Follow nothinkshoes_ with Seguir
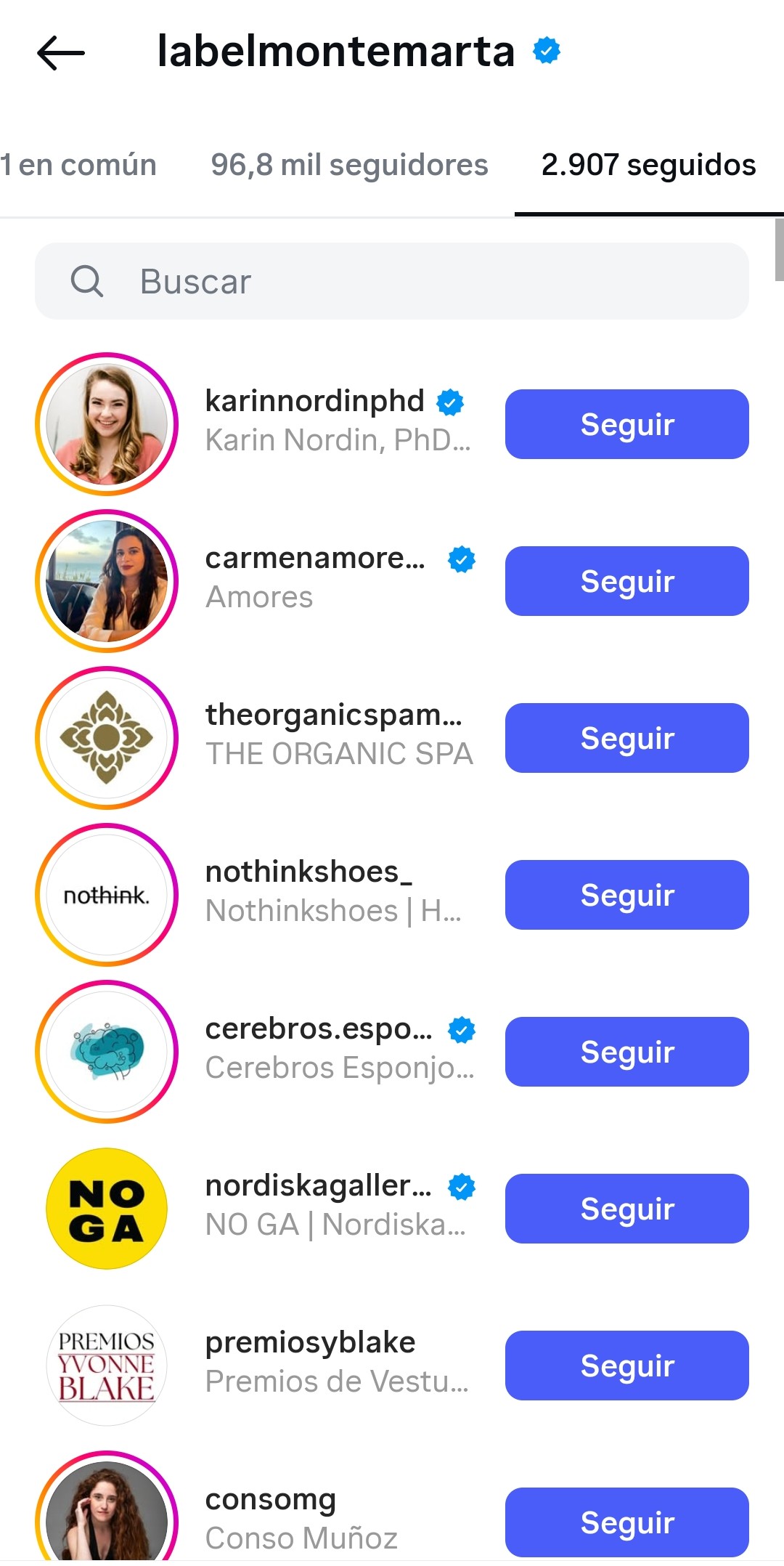This screenshot has height=1566, width=784. [x=626, y=896]
